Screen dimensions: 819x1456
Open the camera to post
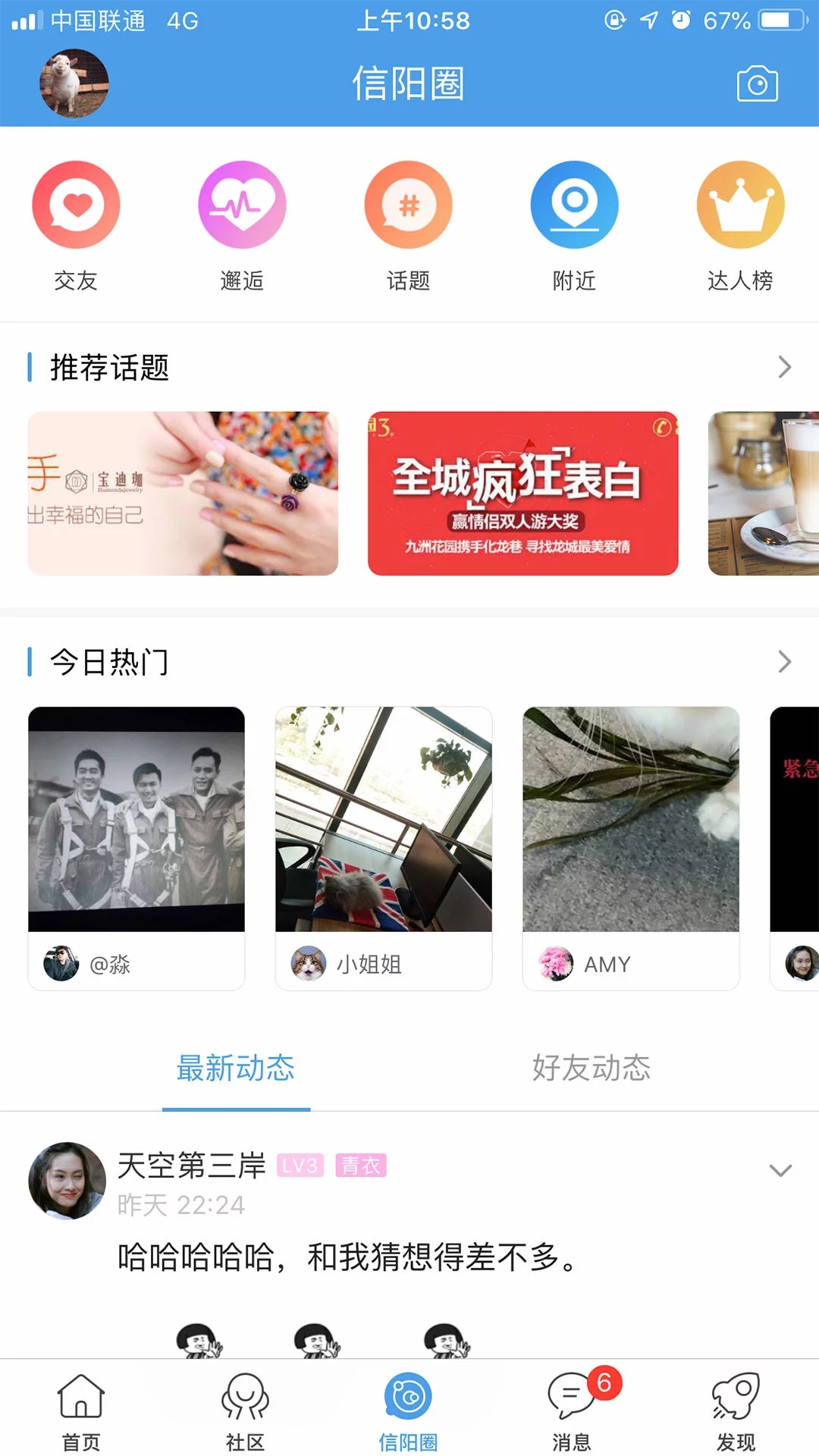[x=757, y=83]
